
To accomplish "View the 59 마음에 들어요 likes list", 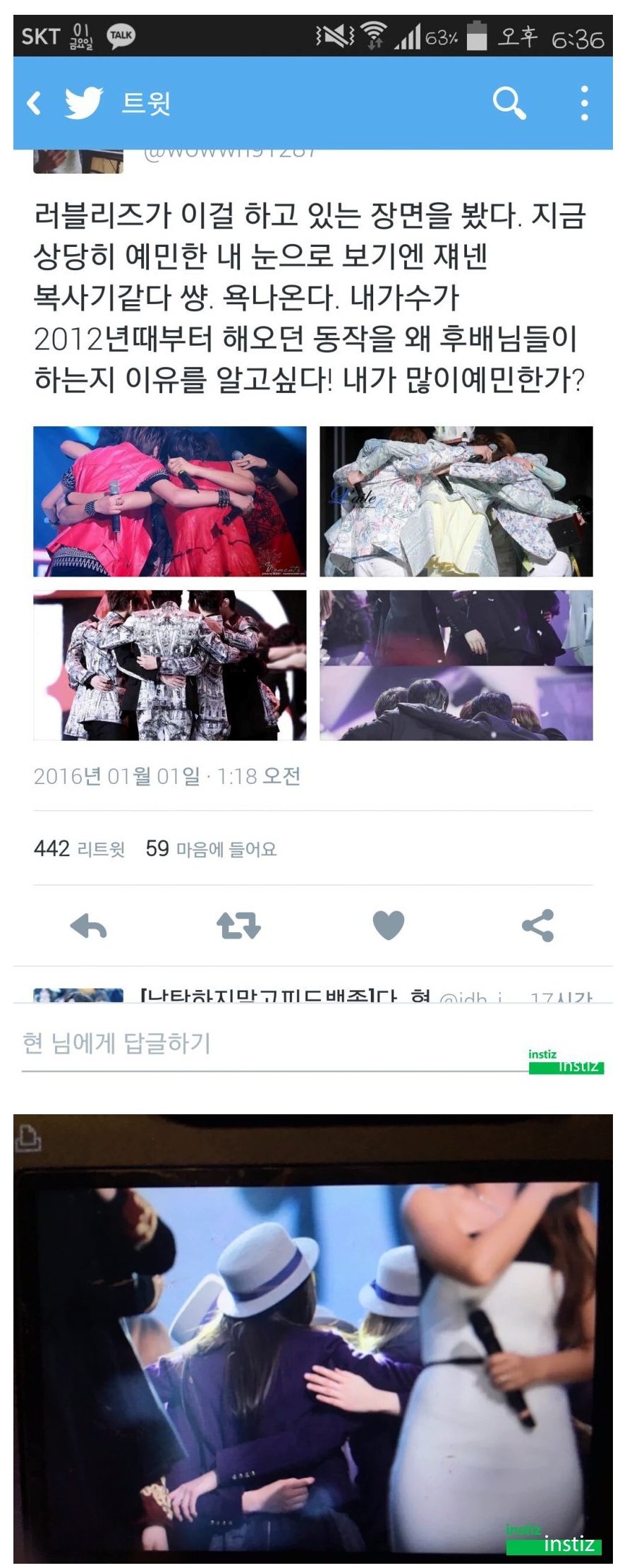I will pos(211,848).
